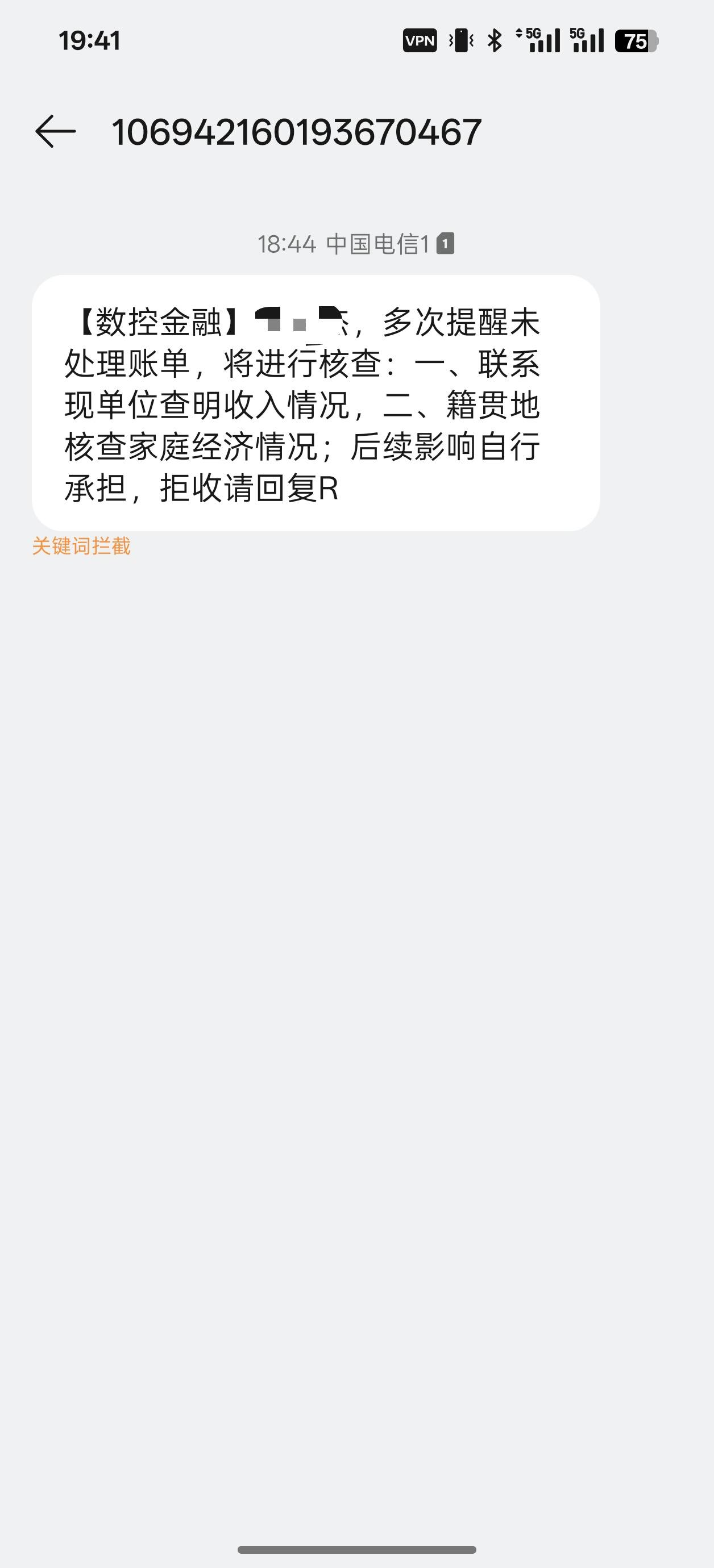Go back using the top-left arrow
Screen dimensions: 714x1568
(56, 131)
